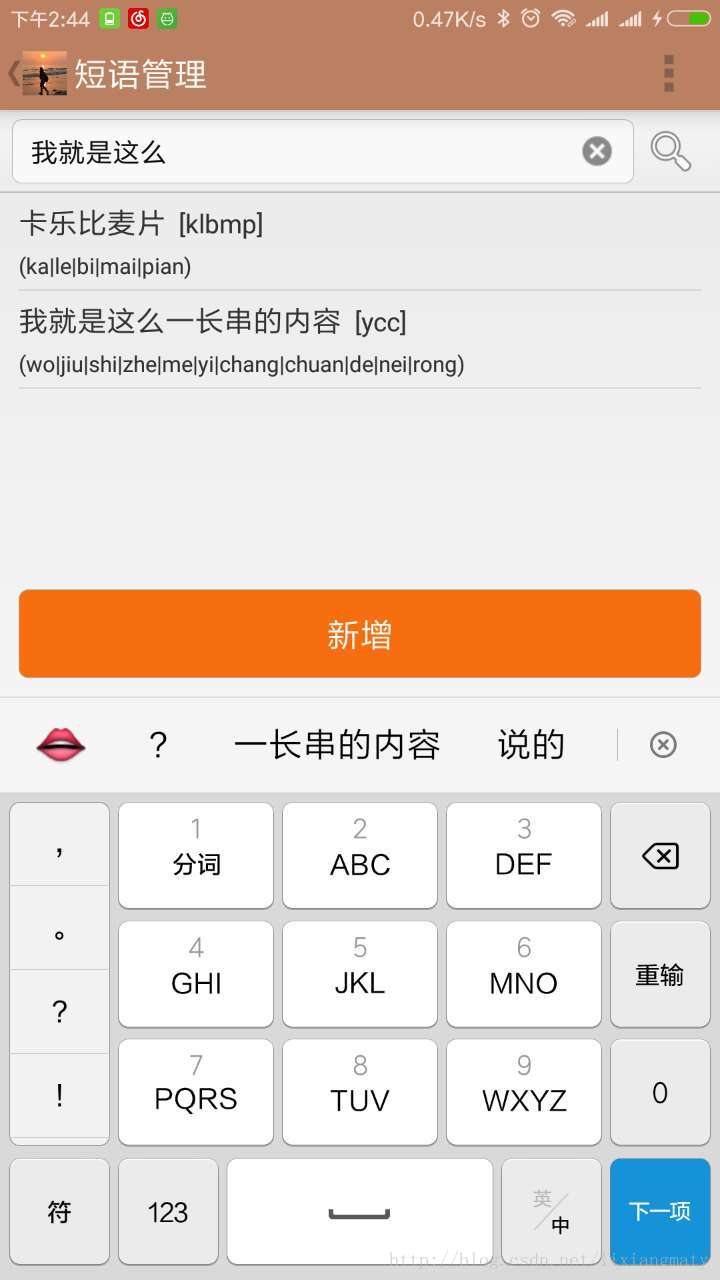Open the phrase 我就是这么一长串的内容
This screenshot has width=720, height=1280.
360,340
